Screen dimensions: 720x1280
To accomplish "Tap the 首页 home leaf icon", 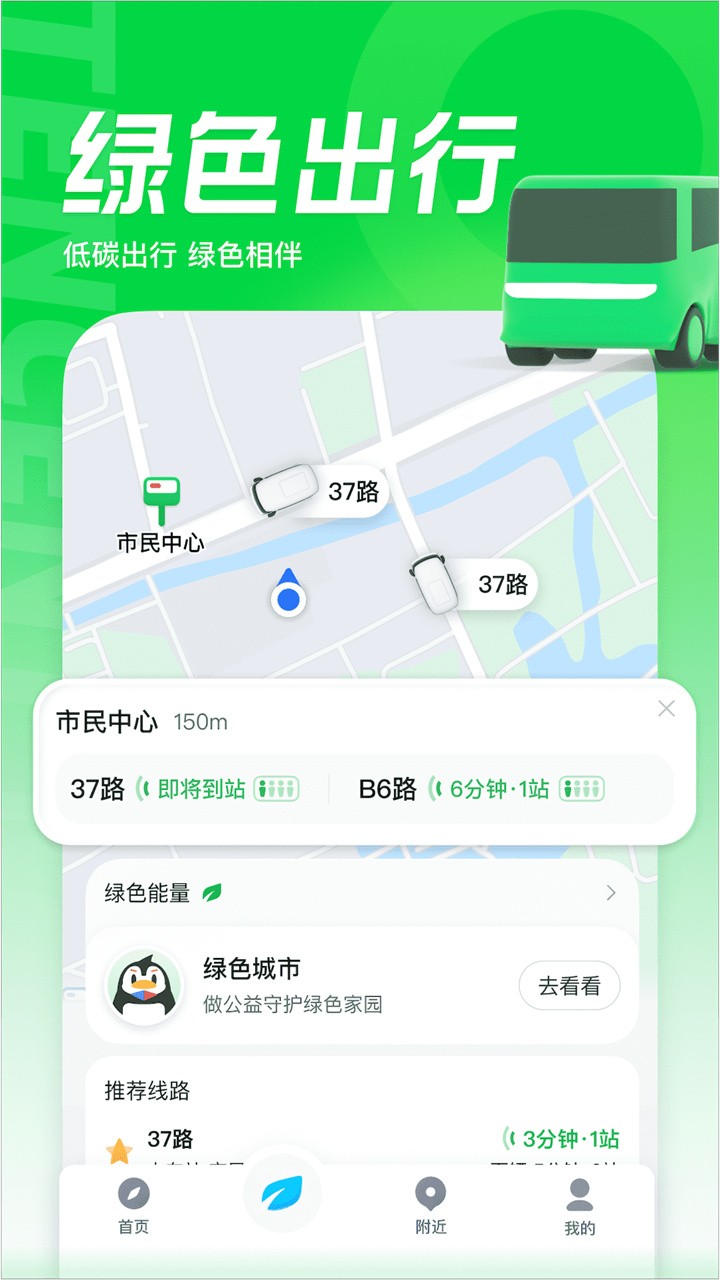I will click(135, 1192).
